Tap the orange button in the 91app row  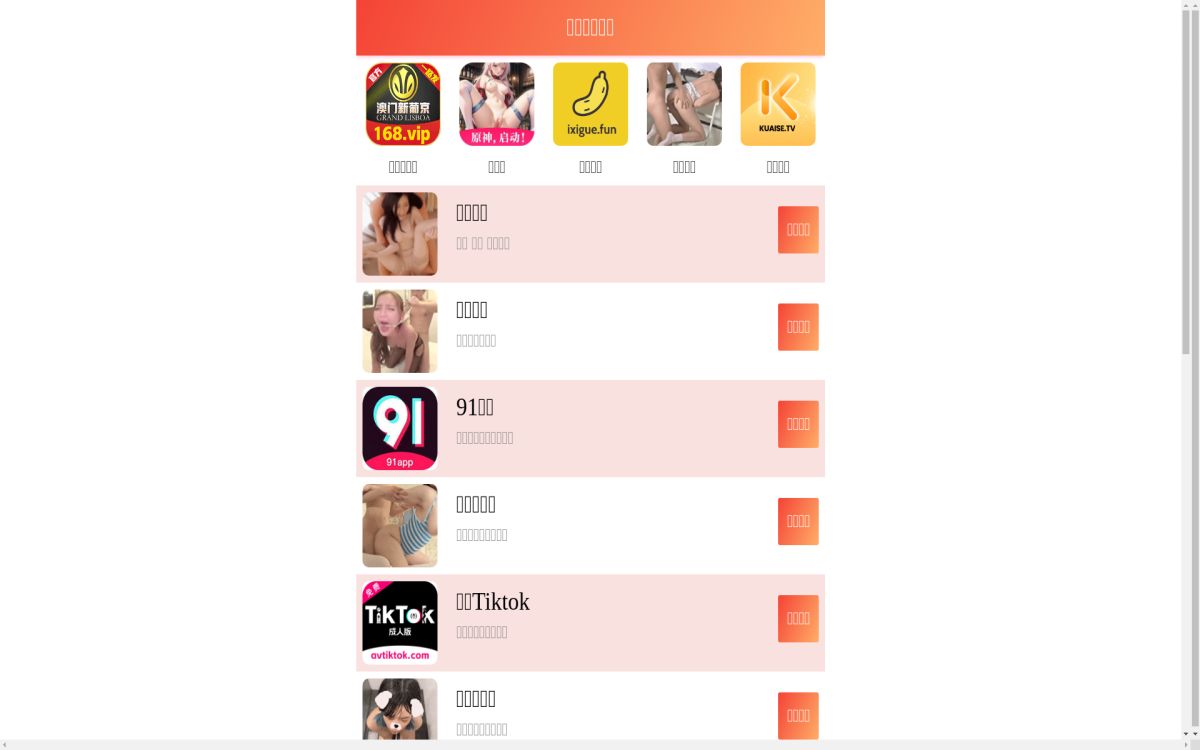(798, 424)
